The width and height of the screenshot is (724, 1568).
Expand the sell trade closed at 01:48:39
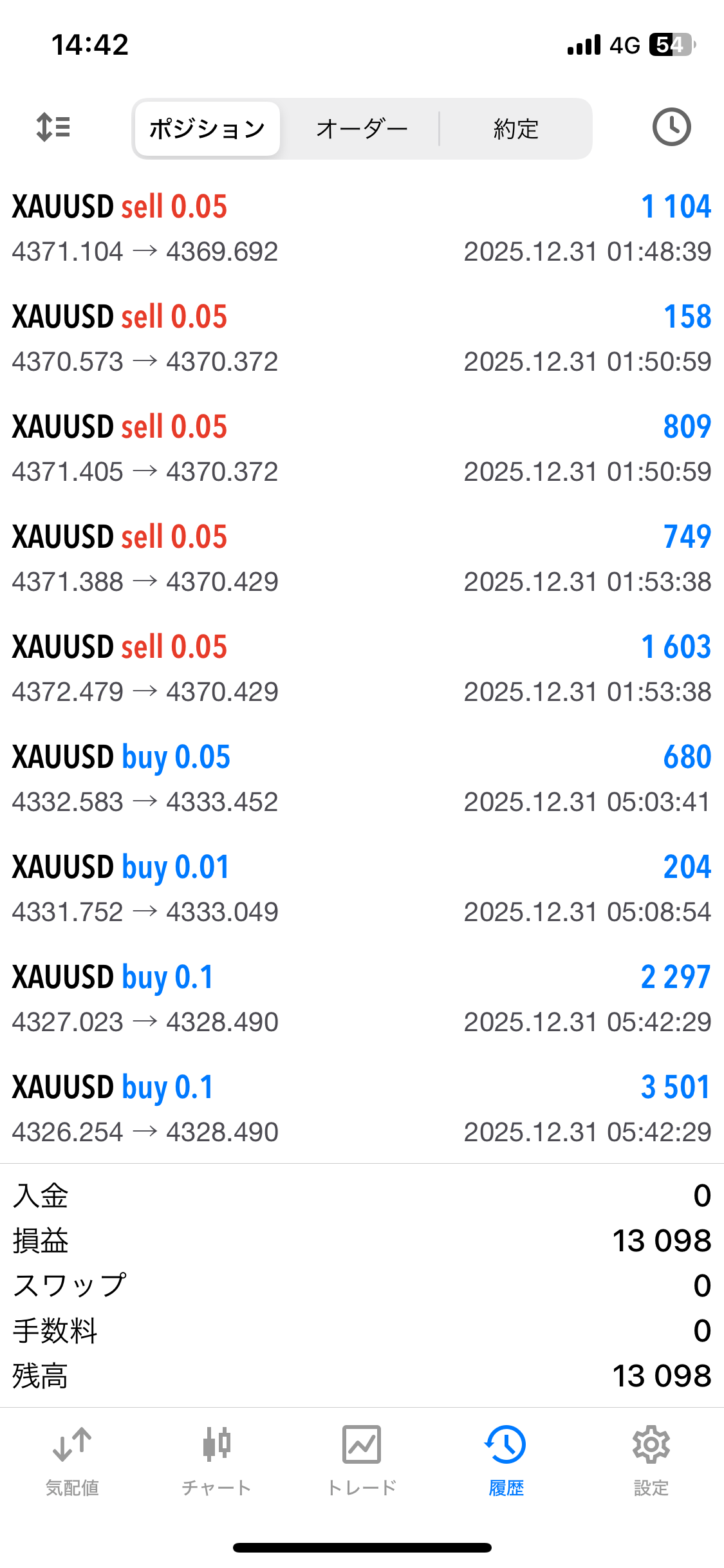coord(362,229)
